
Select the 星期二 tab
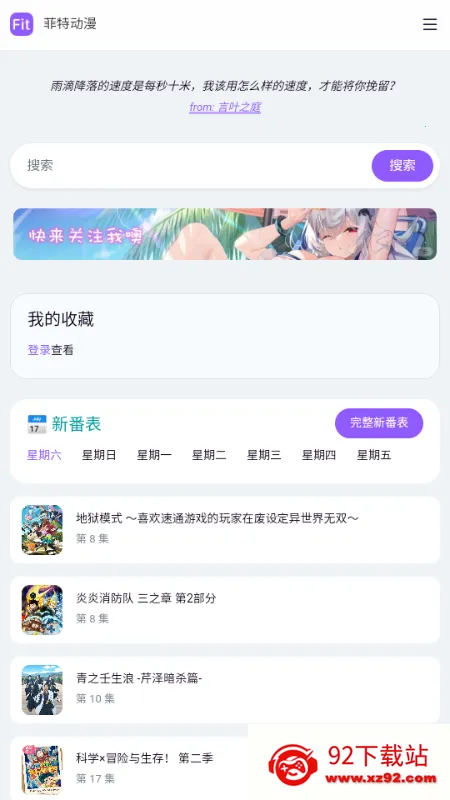[209, 455]
